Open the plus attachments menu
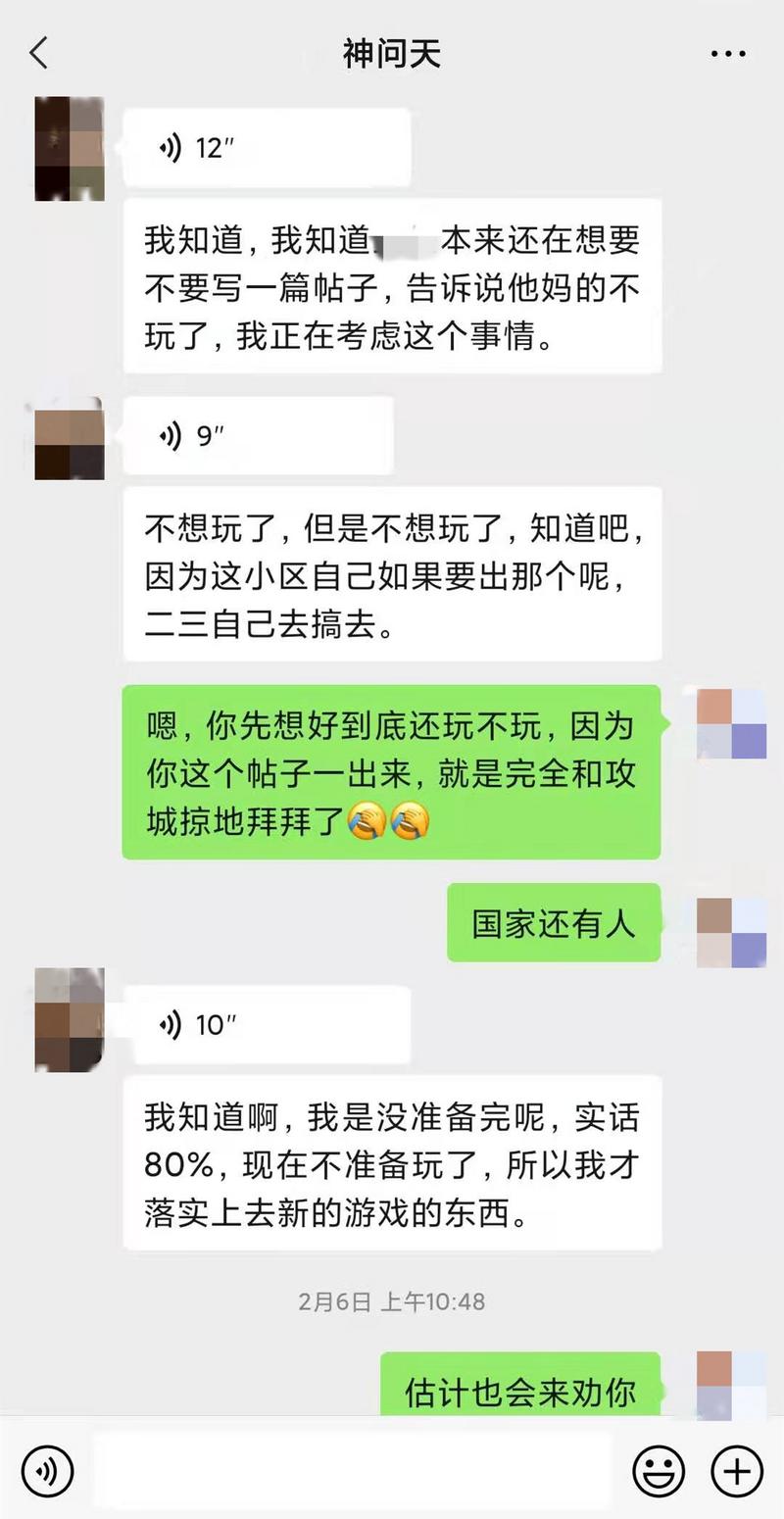 736,1470
